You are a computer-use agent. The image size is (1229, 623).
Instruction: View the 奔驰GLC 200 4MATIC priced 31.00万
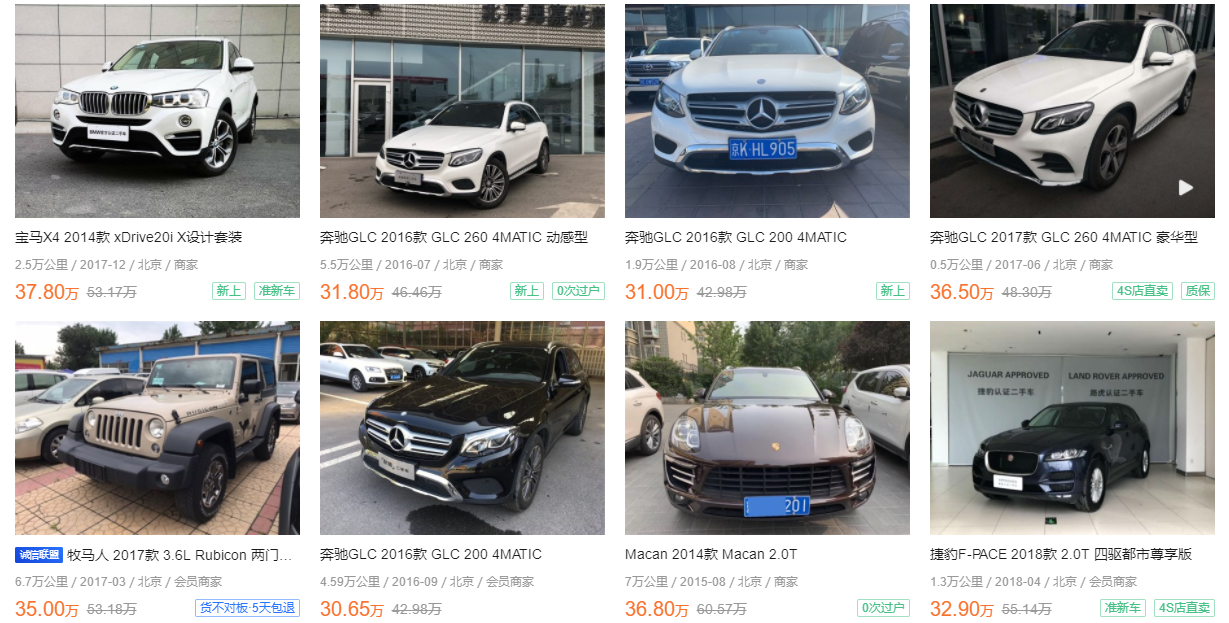coord(736,238)
